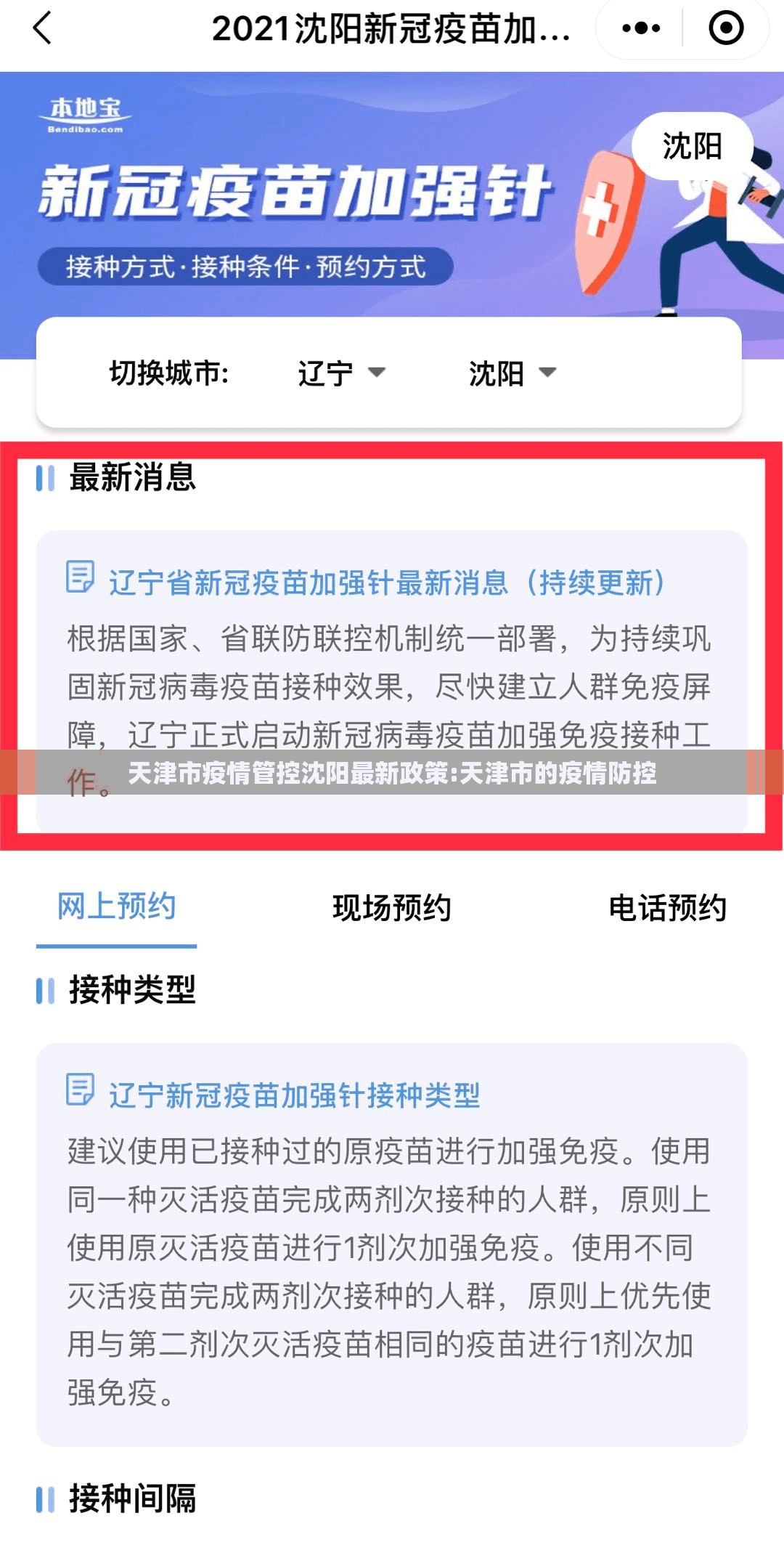This screenshot has height=1545, width=784.
Task: Switch to the 电话预约 tab
Action: [667, 908]
